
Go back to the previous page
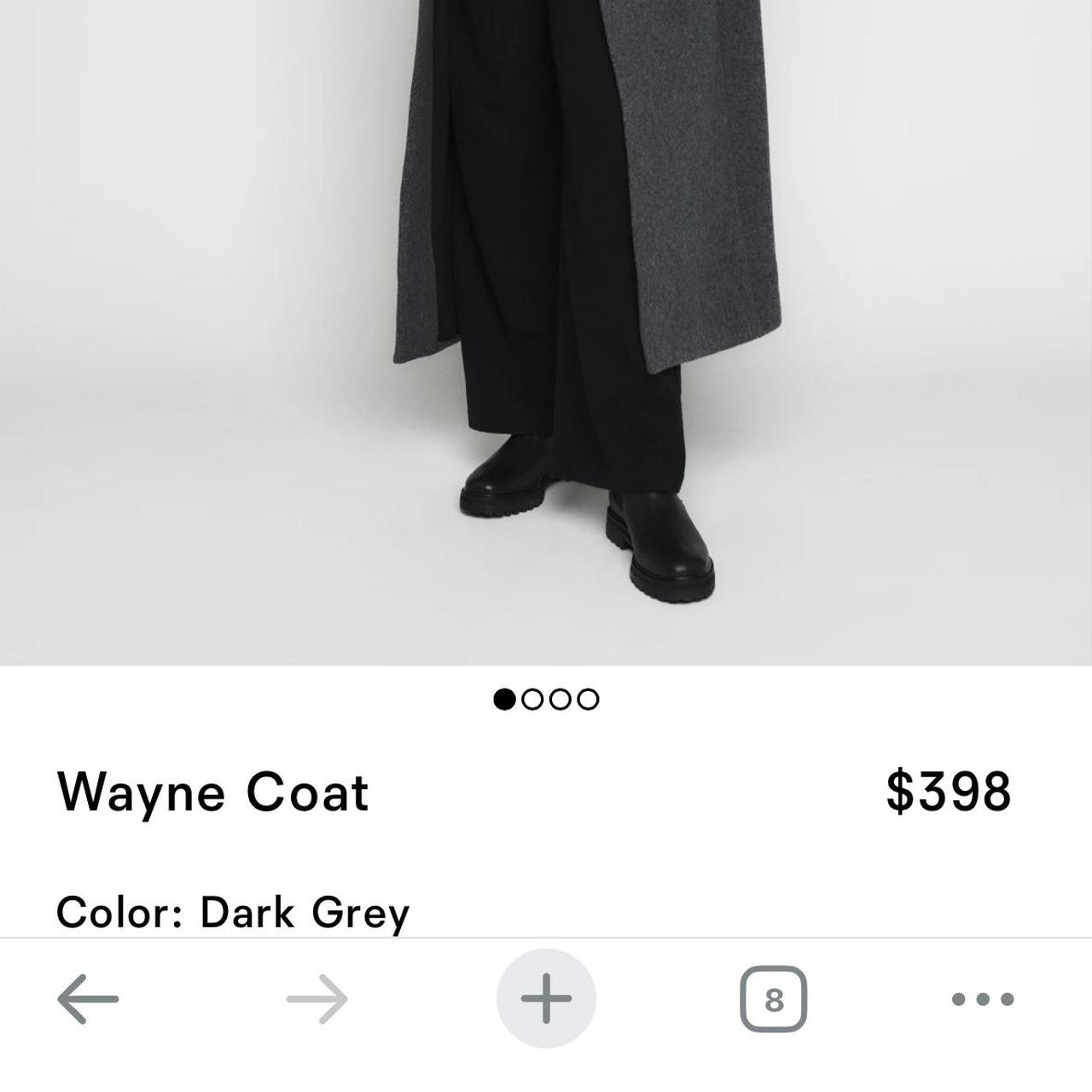(88, 999)
